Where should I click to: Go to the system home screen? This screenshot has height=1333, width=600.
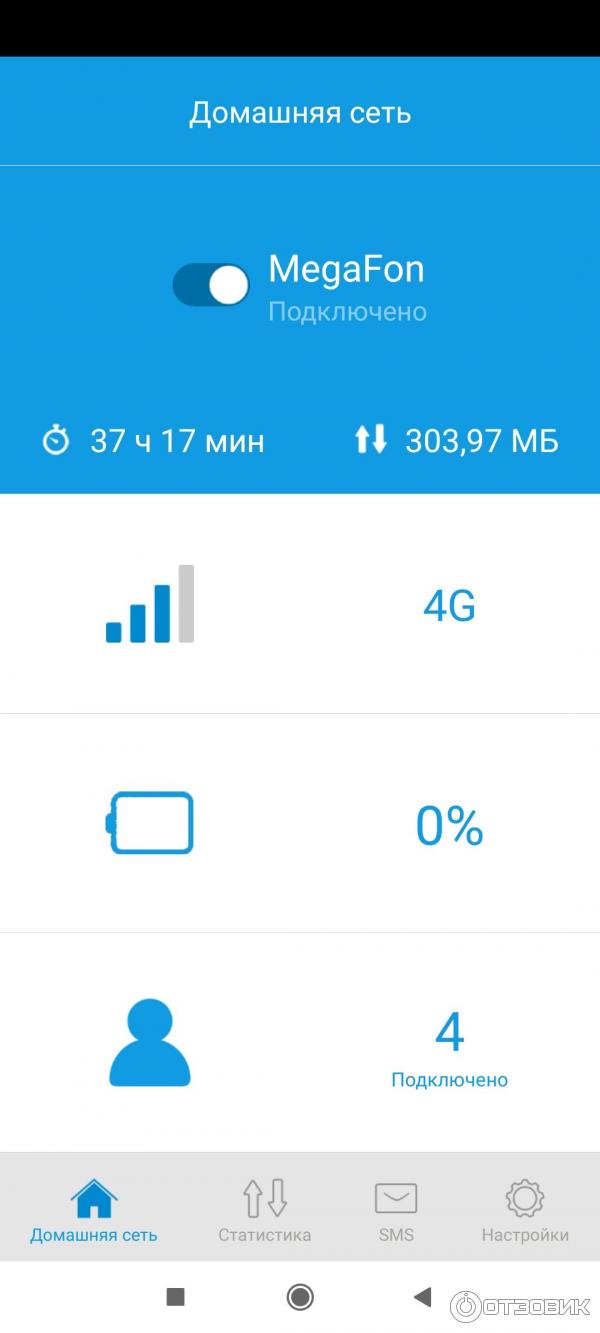tap(299, 1297)
